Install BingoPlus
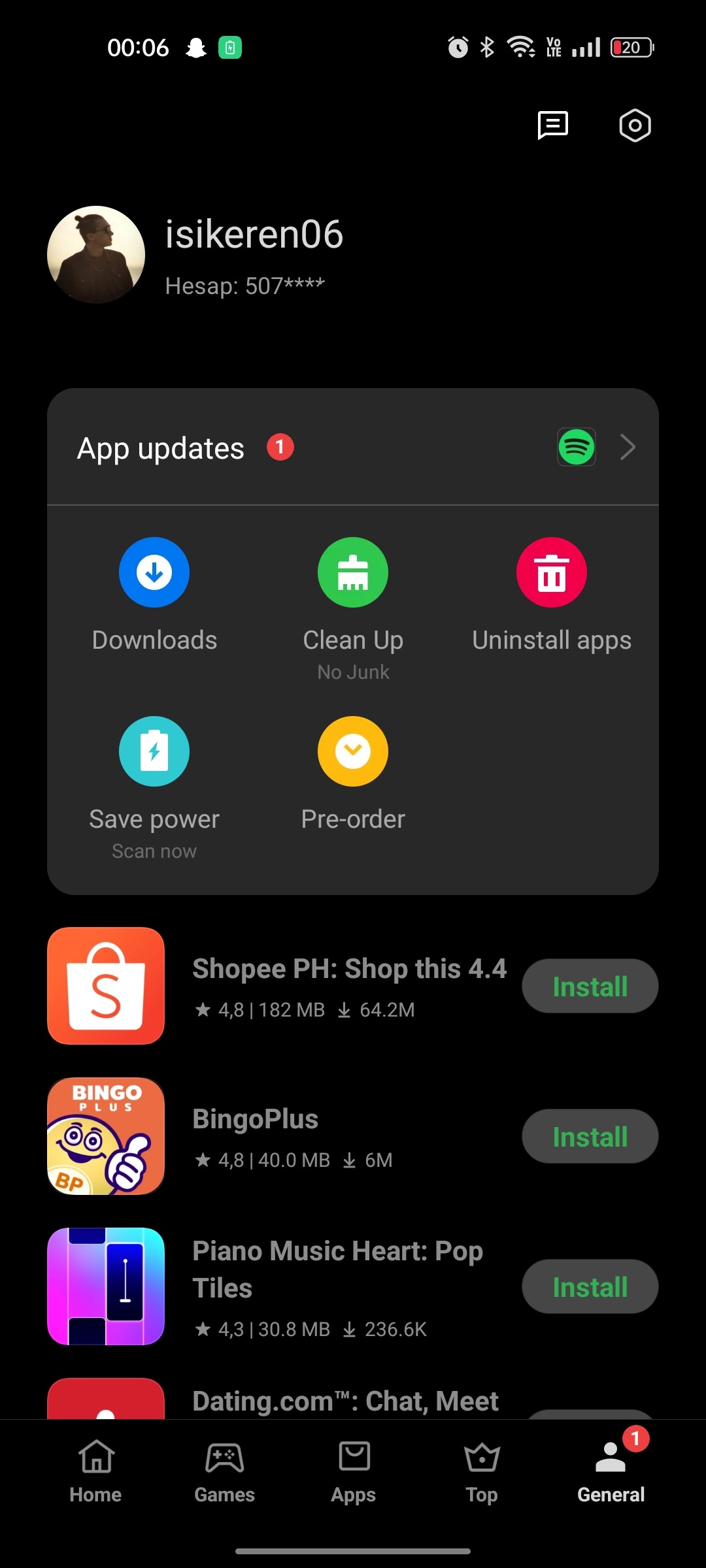Viewport: 706px width, 1568px height. (x=590, y=1136)
